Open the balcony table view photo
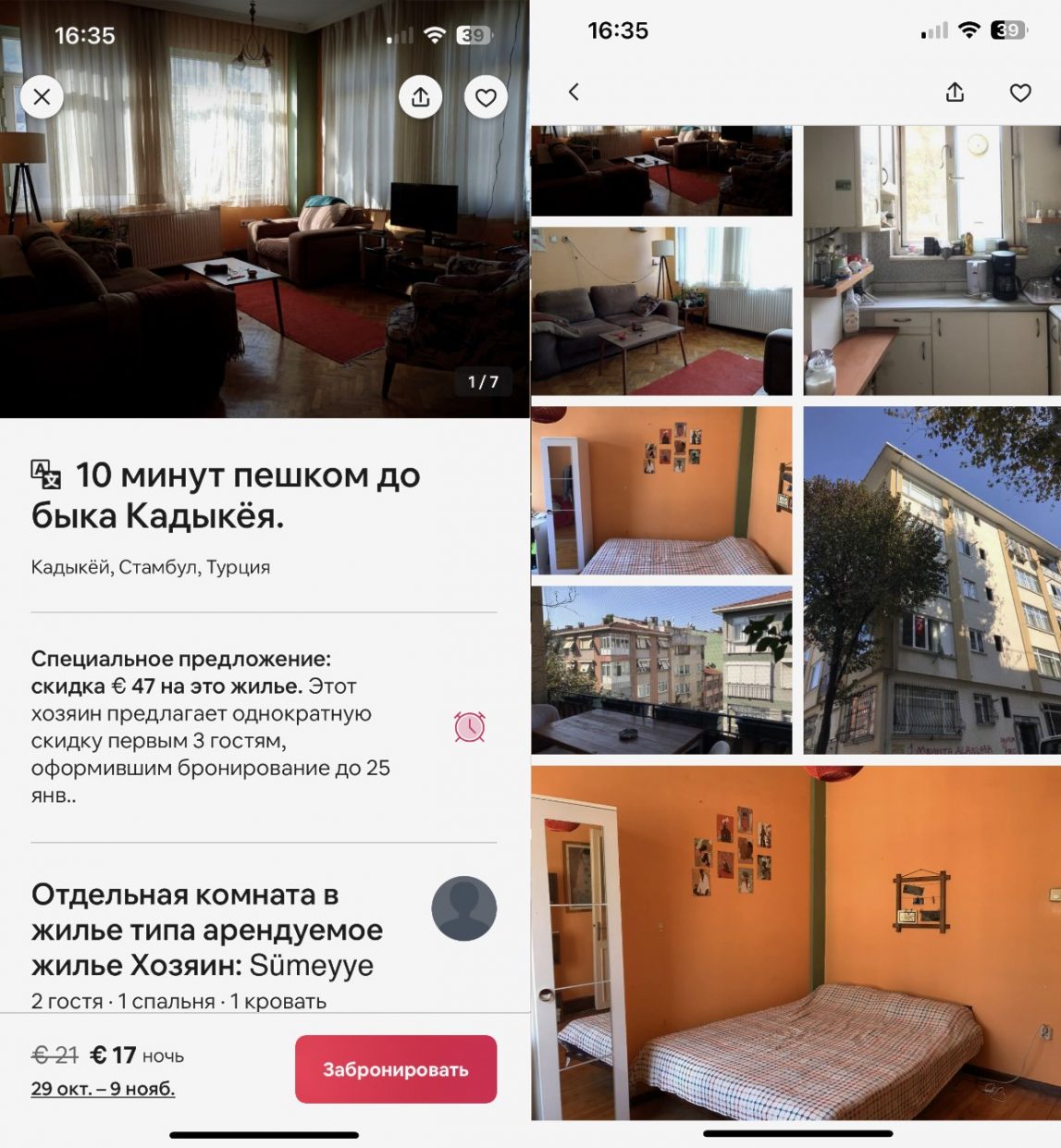1061x1148 pixels. point(661,669)
